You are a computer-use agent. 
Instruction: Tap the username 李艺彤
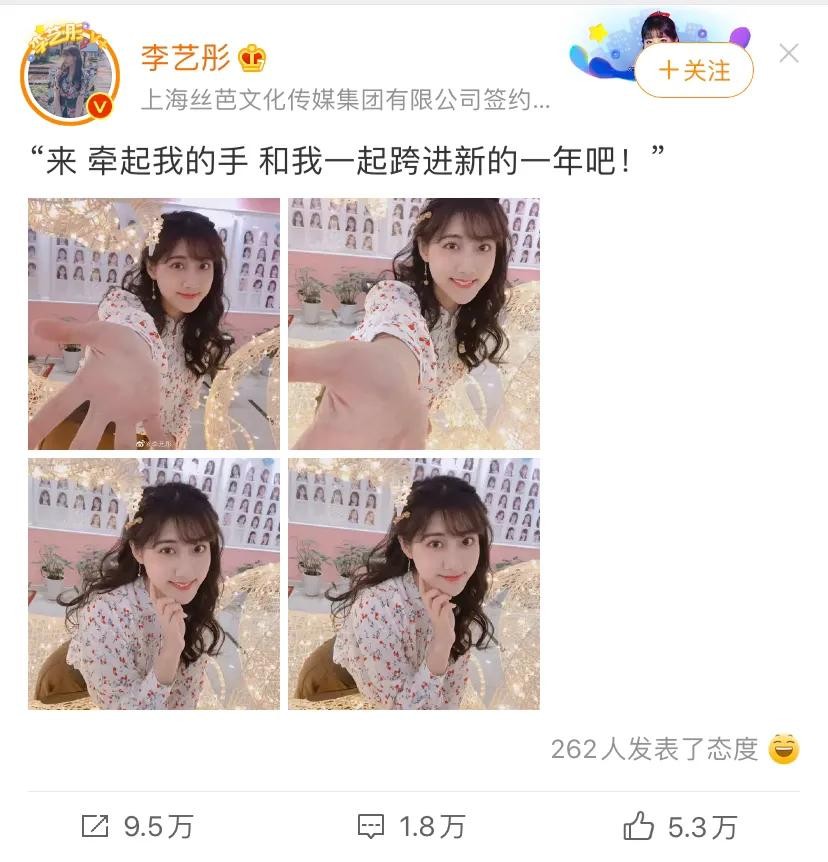click(185, 58)
